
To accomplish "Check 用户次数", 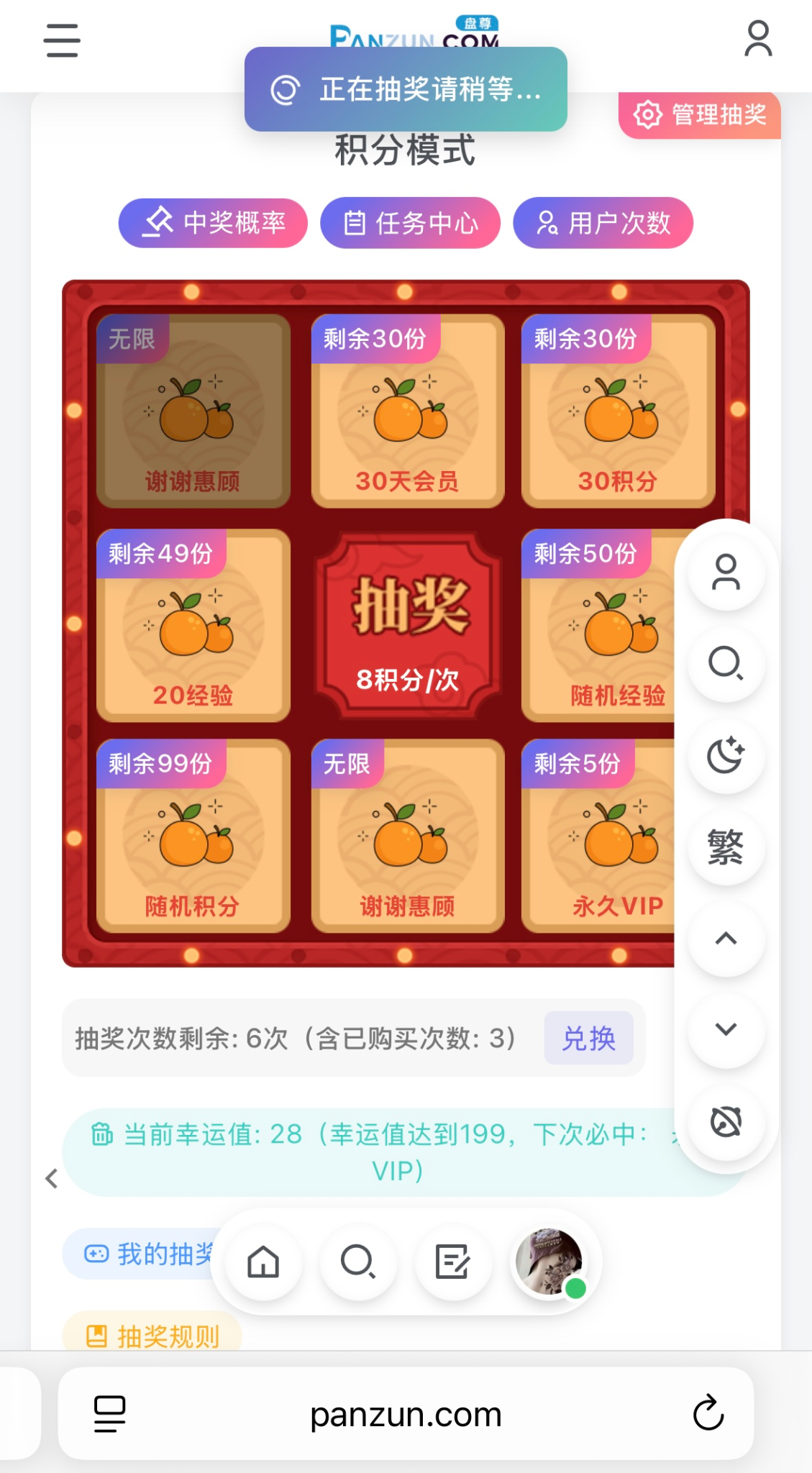I will coord(603,223).
